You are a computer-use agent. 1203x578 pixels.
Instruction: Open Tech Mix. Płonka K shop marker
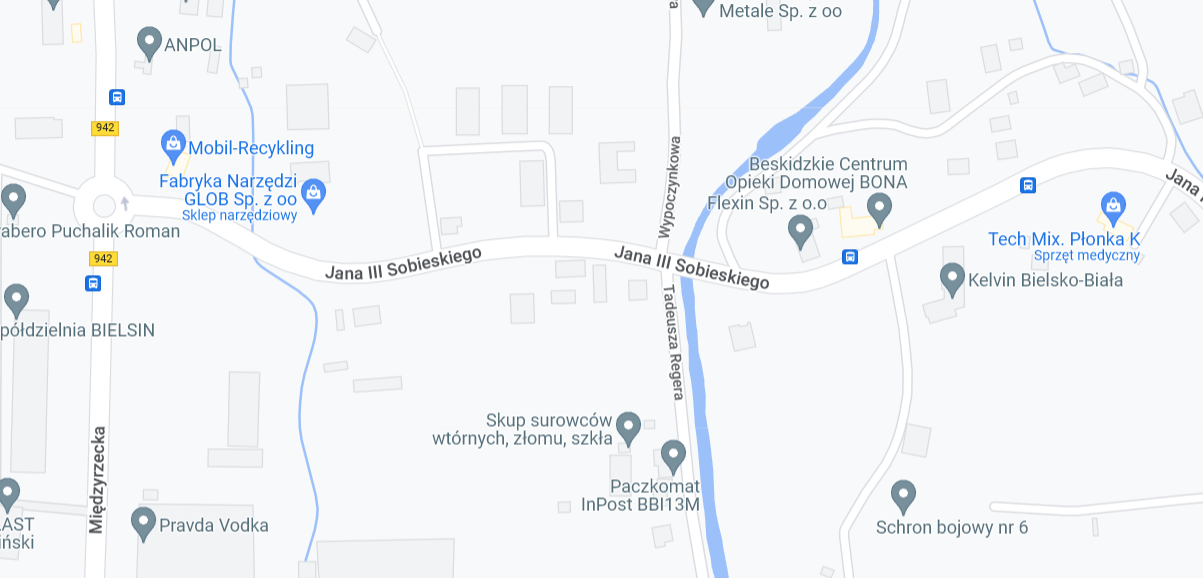point(1112,207)
